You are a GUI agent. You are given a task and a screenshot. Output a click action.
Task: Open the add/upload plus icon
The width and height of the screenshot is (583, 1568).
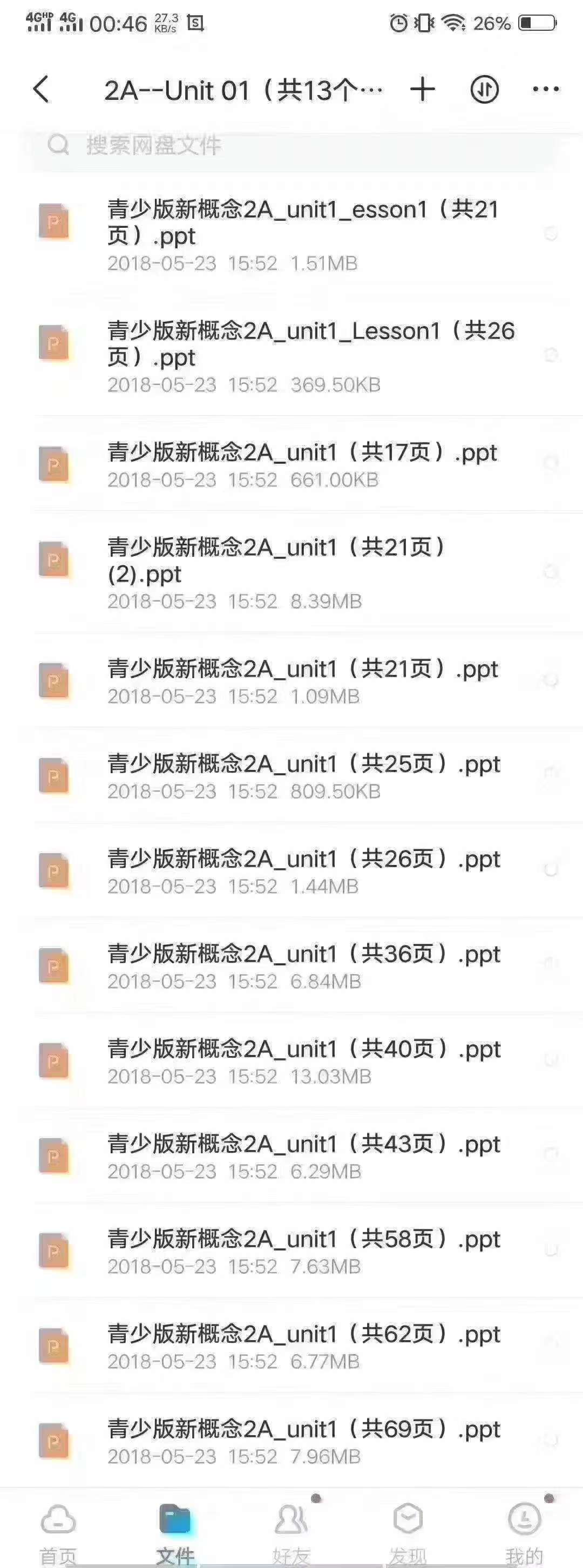(422, 90)
